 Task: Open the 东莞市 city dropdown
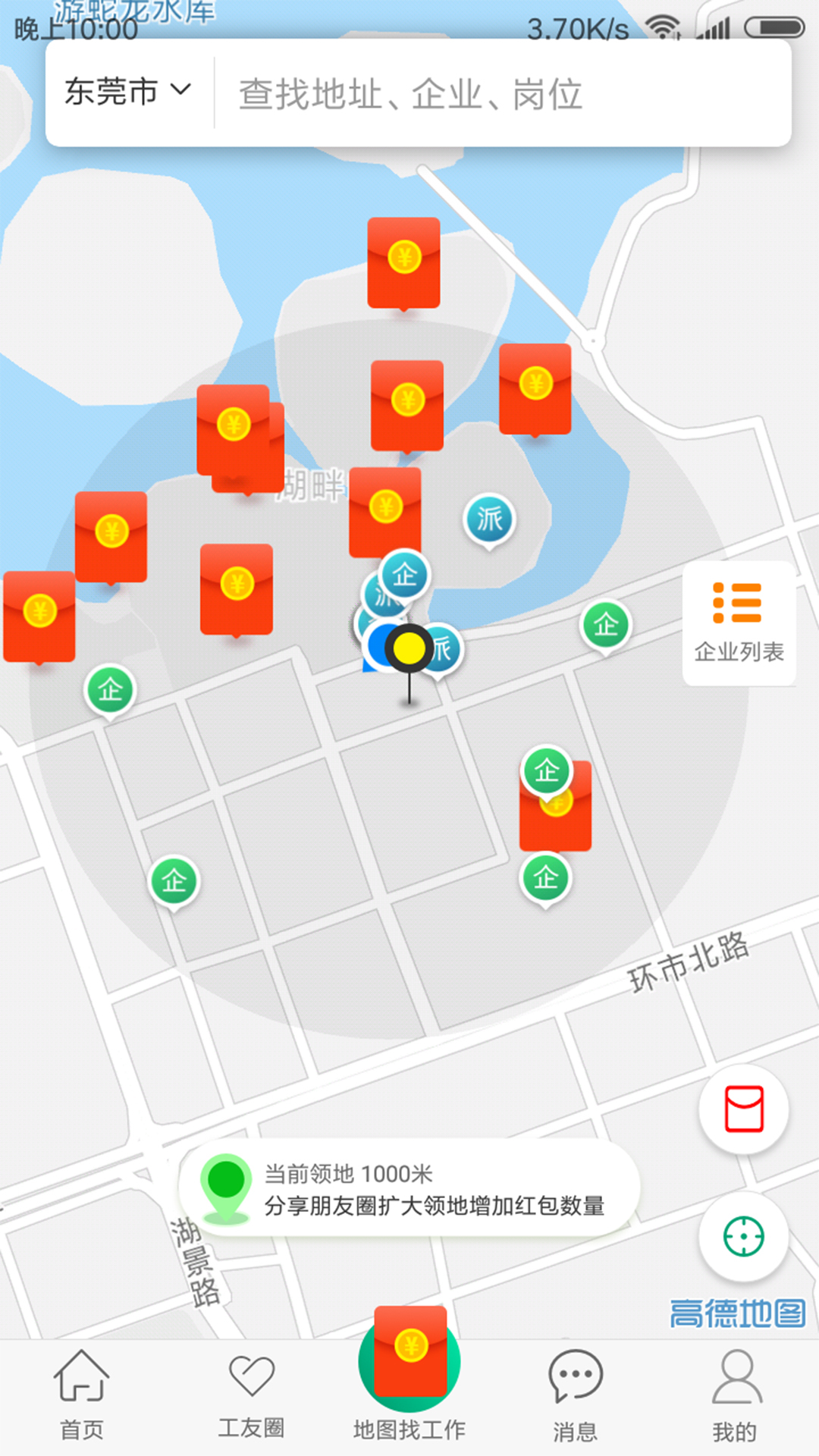click(127, 93)
